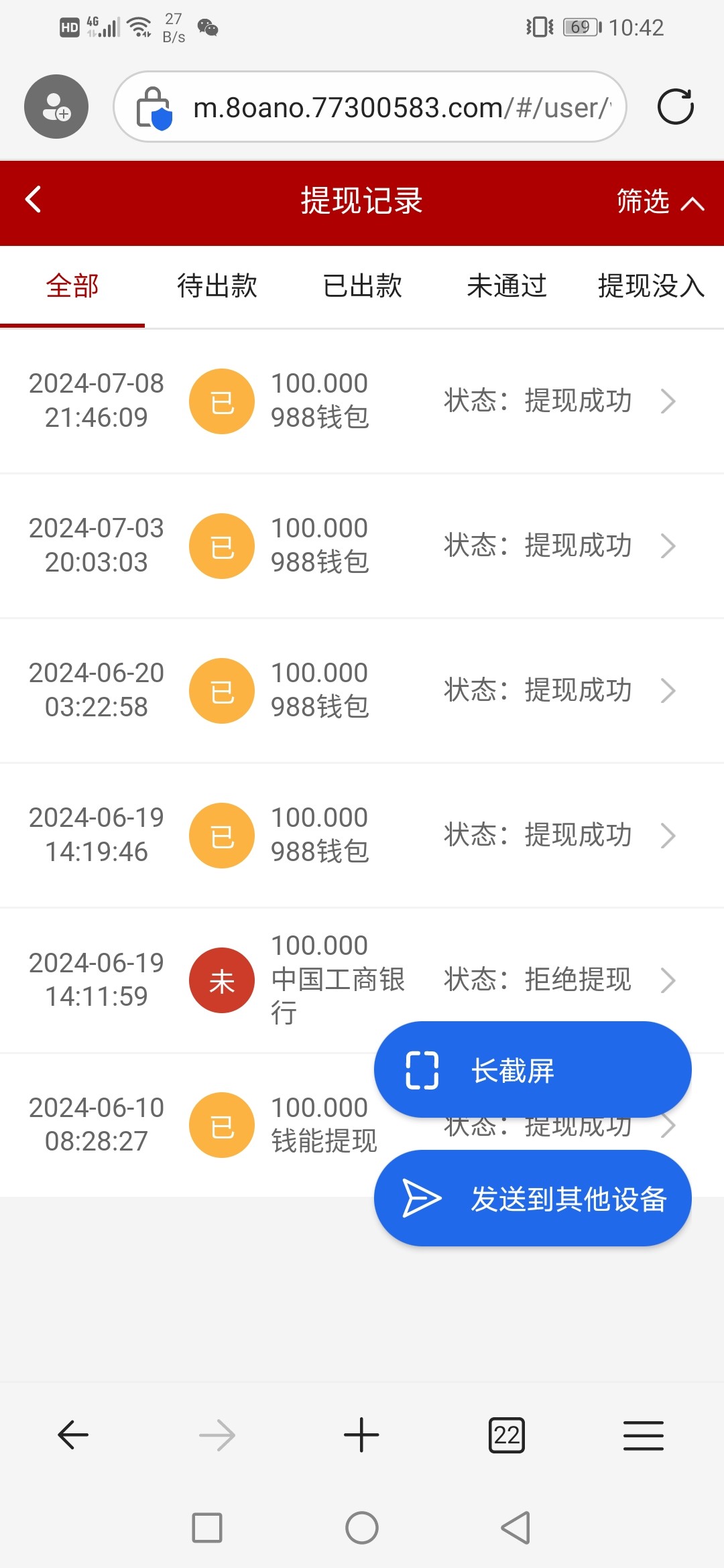This screenshot has height=1568, width=724.
Task: Open the 2024-06-10 钱能提现 record
Action: [201, 1126]
